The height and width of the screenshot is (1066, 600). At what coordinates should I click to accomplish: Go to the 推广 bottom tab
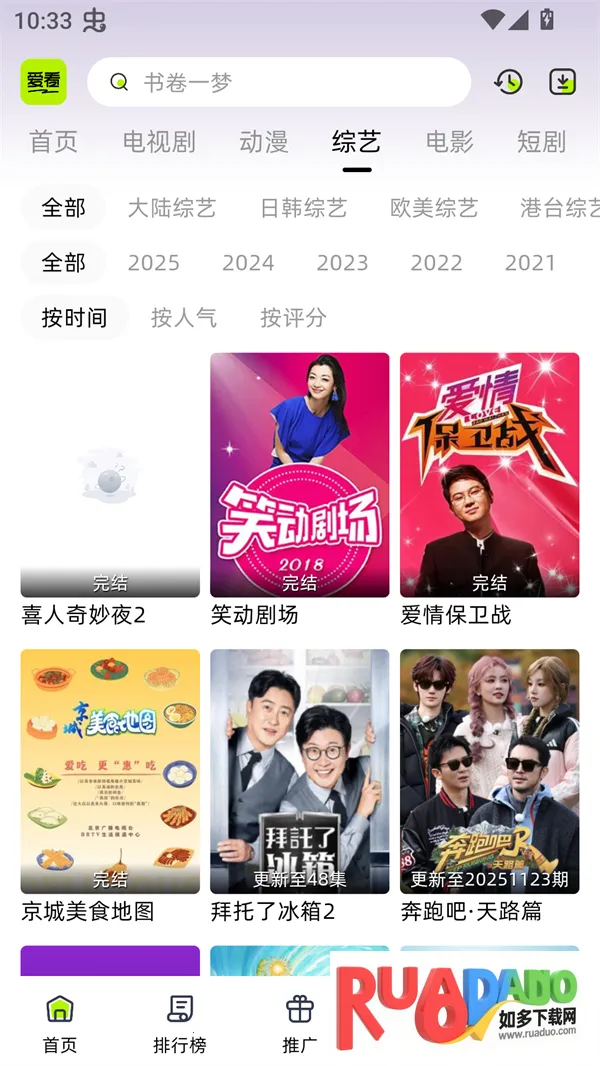pos(300,1024)
